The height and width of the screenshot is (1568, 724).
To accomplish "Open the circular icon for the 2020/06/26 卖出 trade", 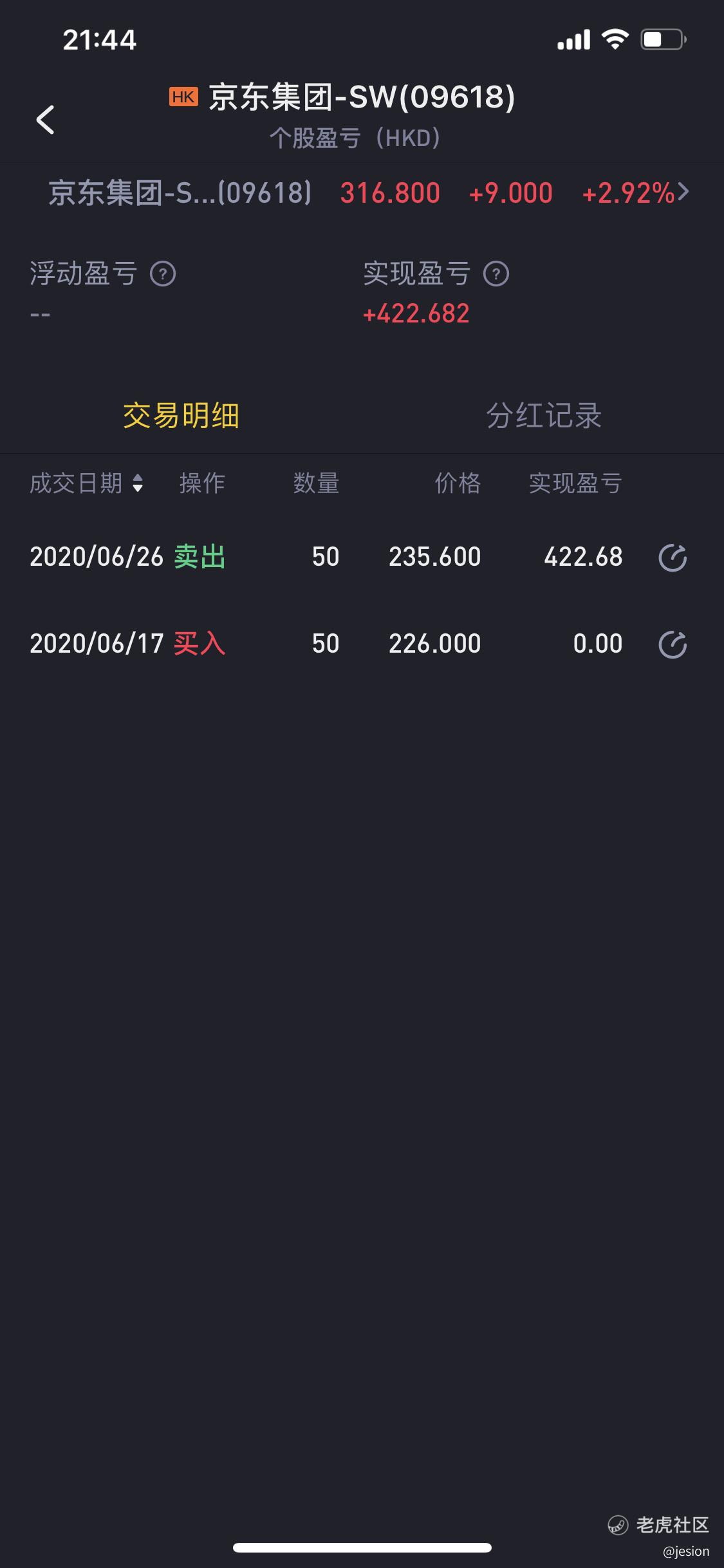I will coord(673,557).
